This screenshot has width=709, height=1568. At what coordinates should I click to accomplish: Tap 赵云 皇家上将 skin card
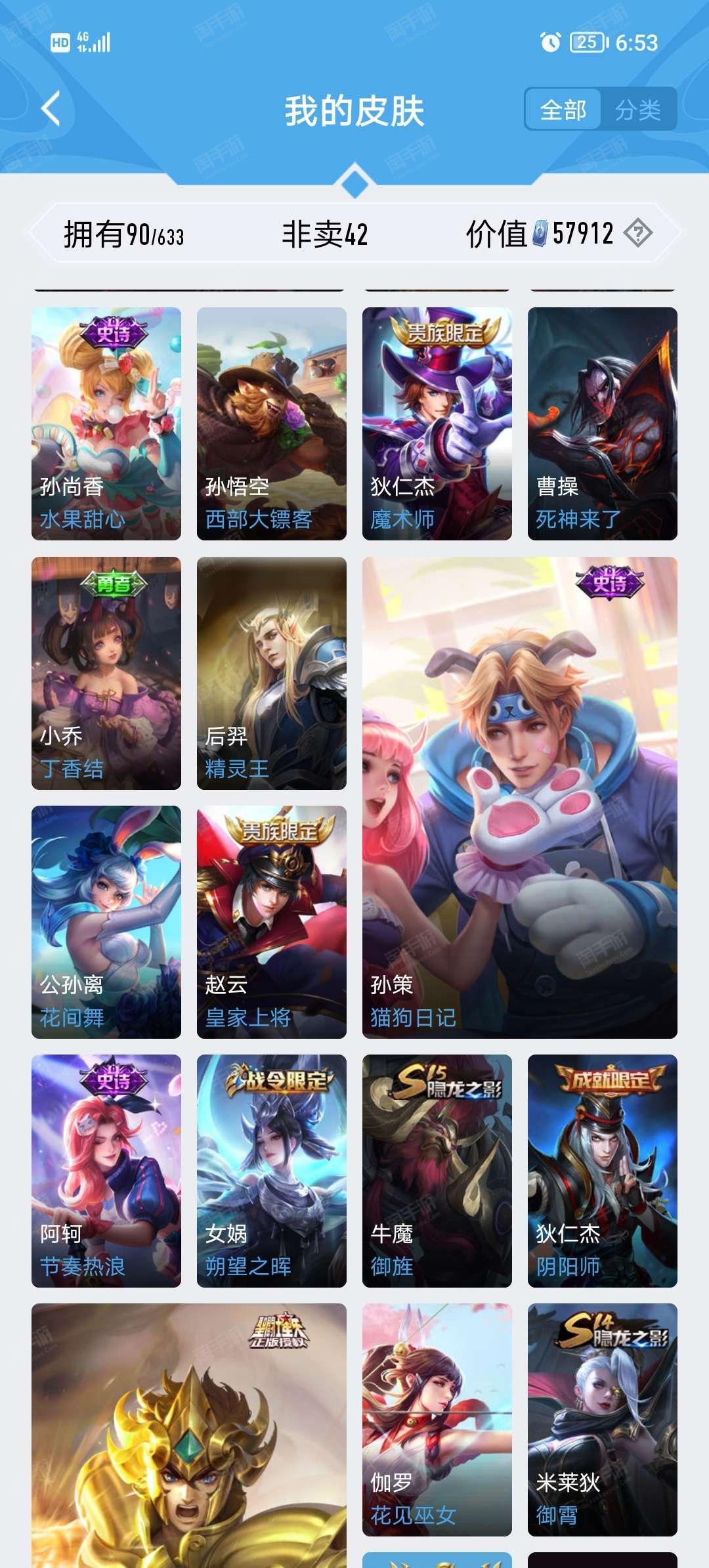tap(272, 922)
